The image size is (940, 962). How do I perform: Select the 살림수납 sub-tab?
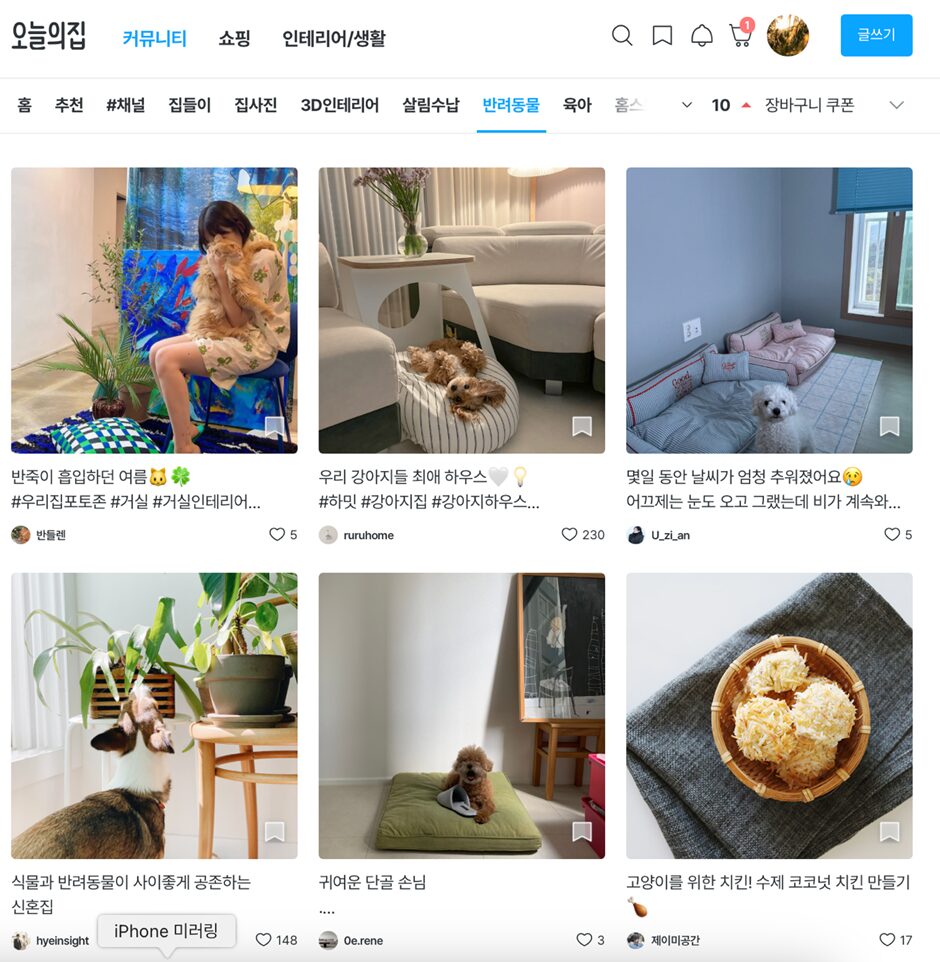tap(430, 105)
